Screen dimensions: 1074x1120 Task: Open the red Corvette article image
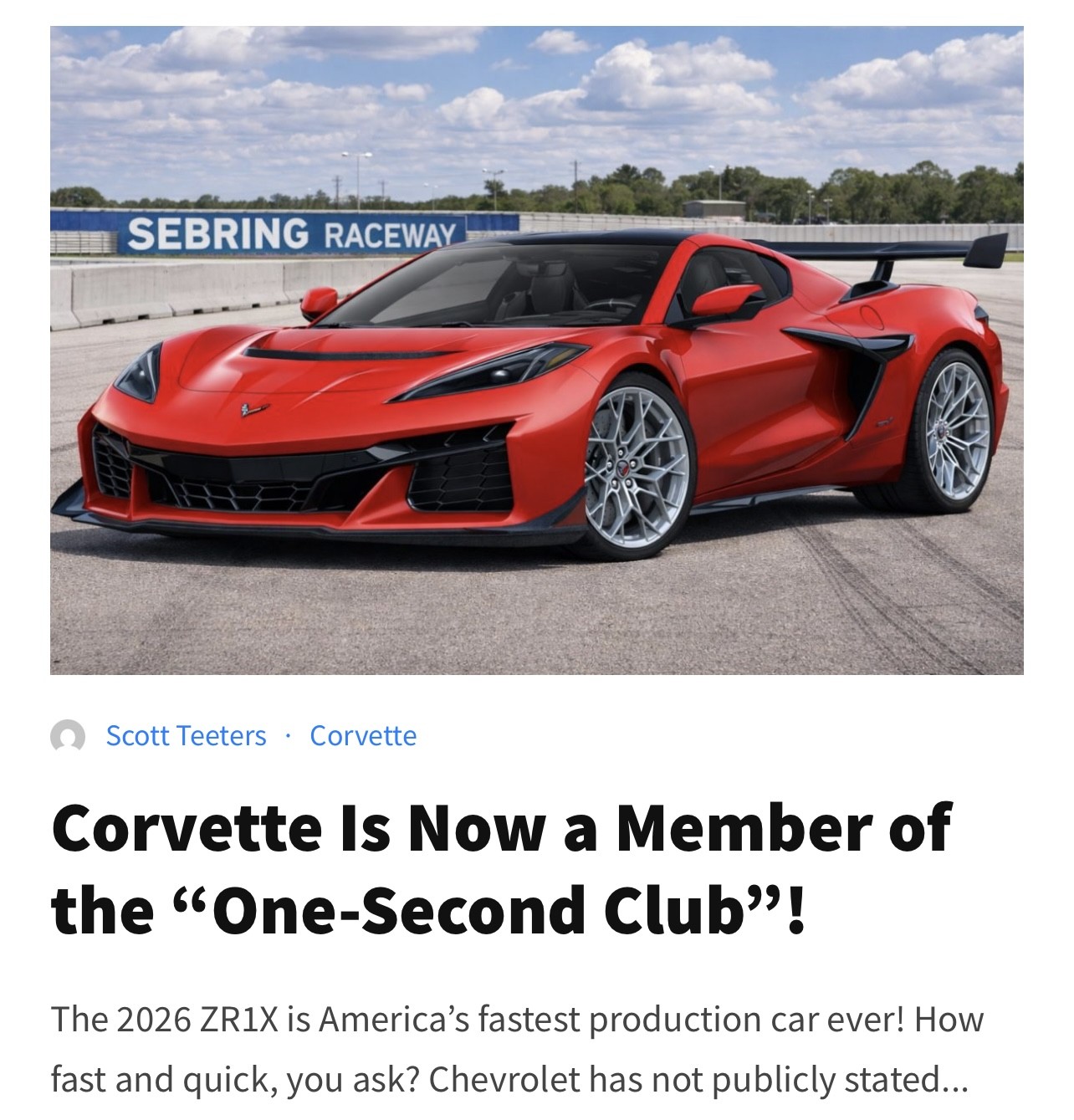536,350
